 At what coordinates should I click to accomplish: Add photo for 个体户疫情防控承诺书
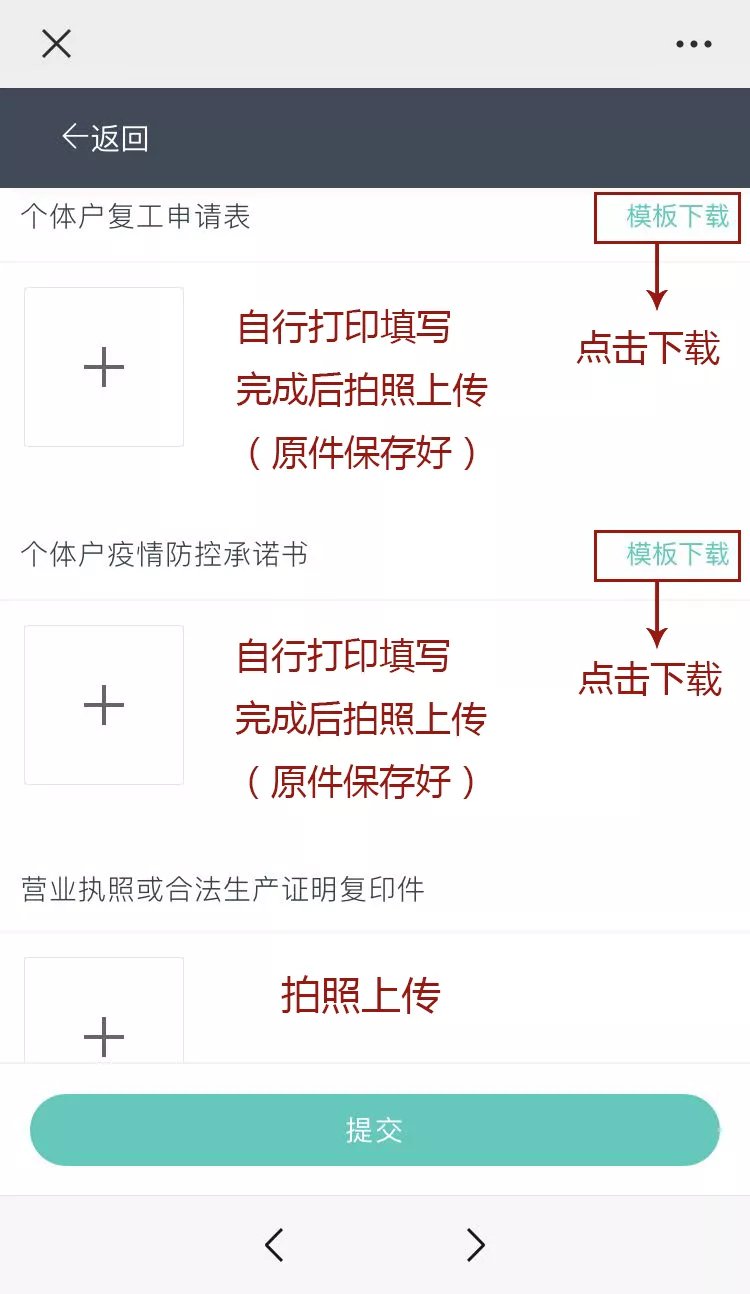(x=104, y=705)
